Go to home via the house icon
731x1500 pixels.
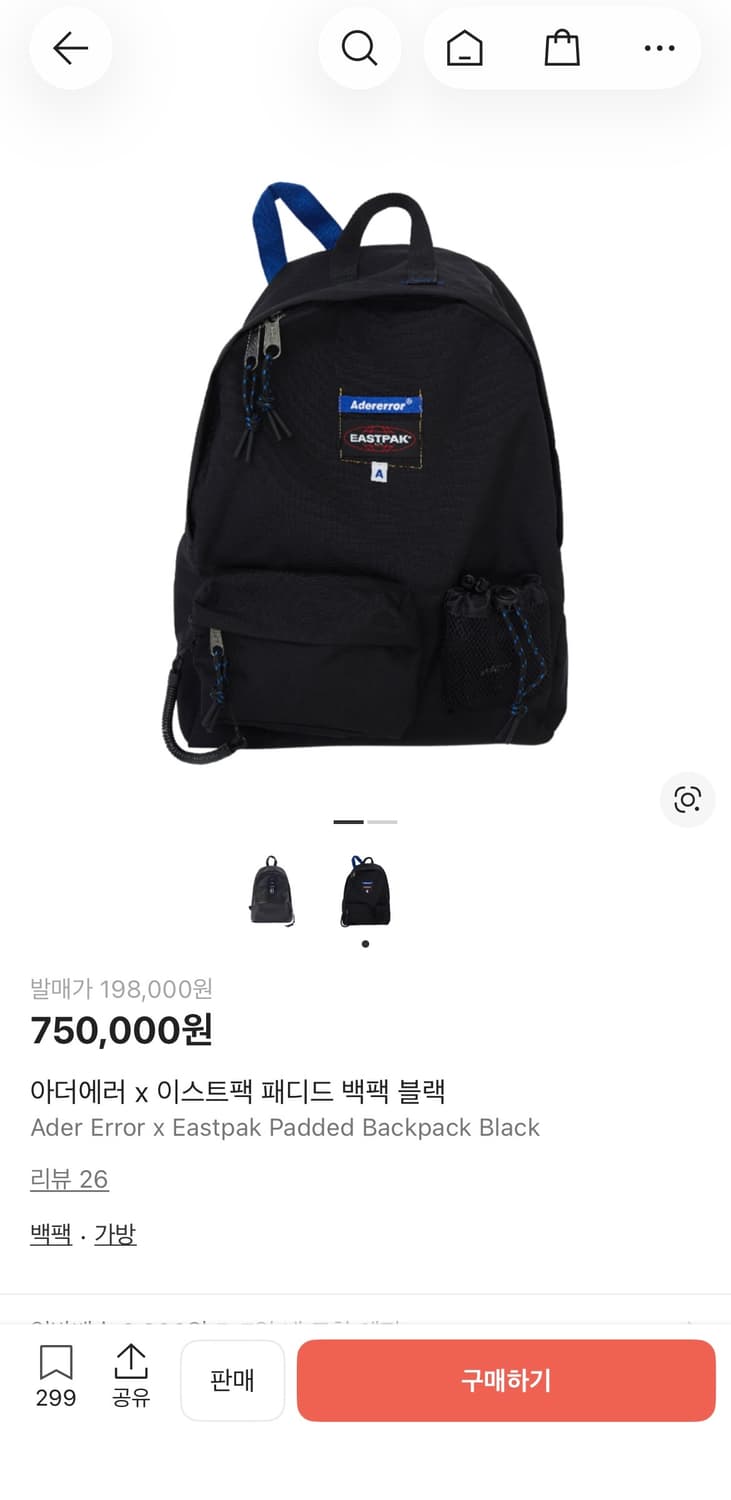(462, 48)
